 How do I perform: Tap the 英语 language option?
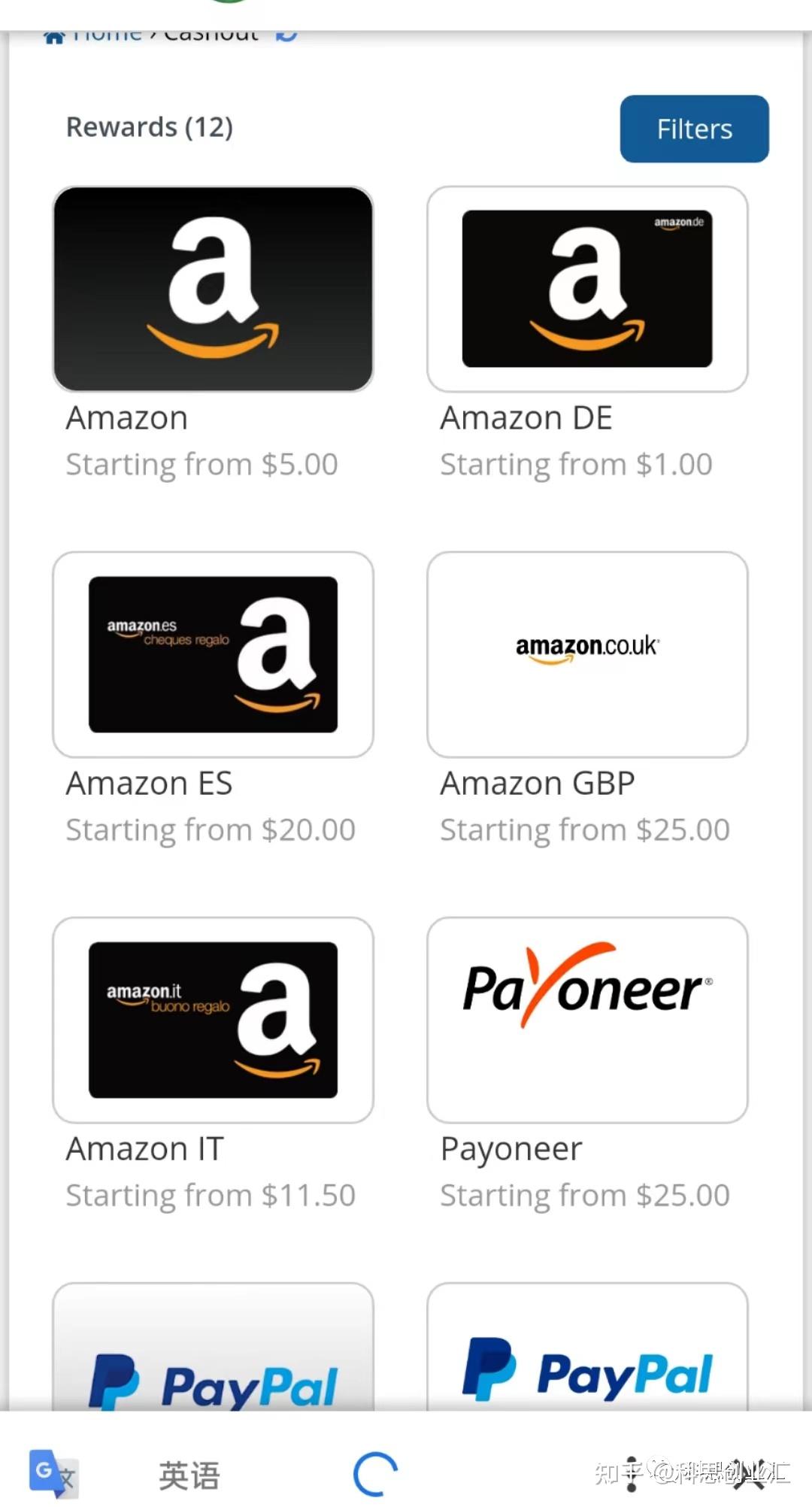(x=189, y=1475)
